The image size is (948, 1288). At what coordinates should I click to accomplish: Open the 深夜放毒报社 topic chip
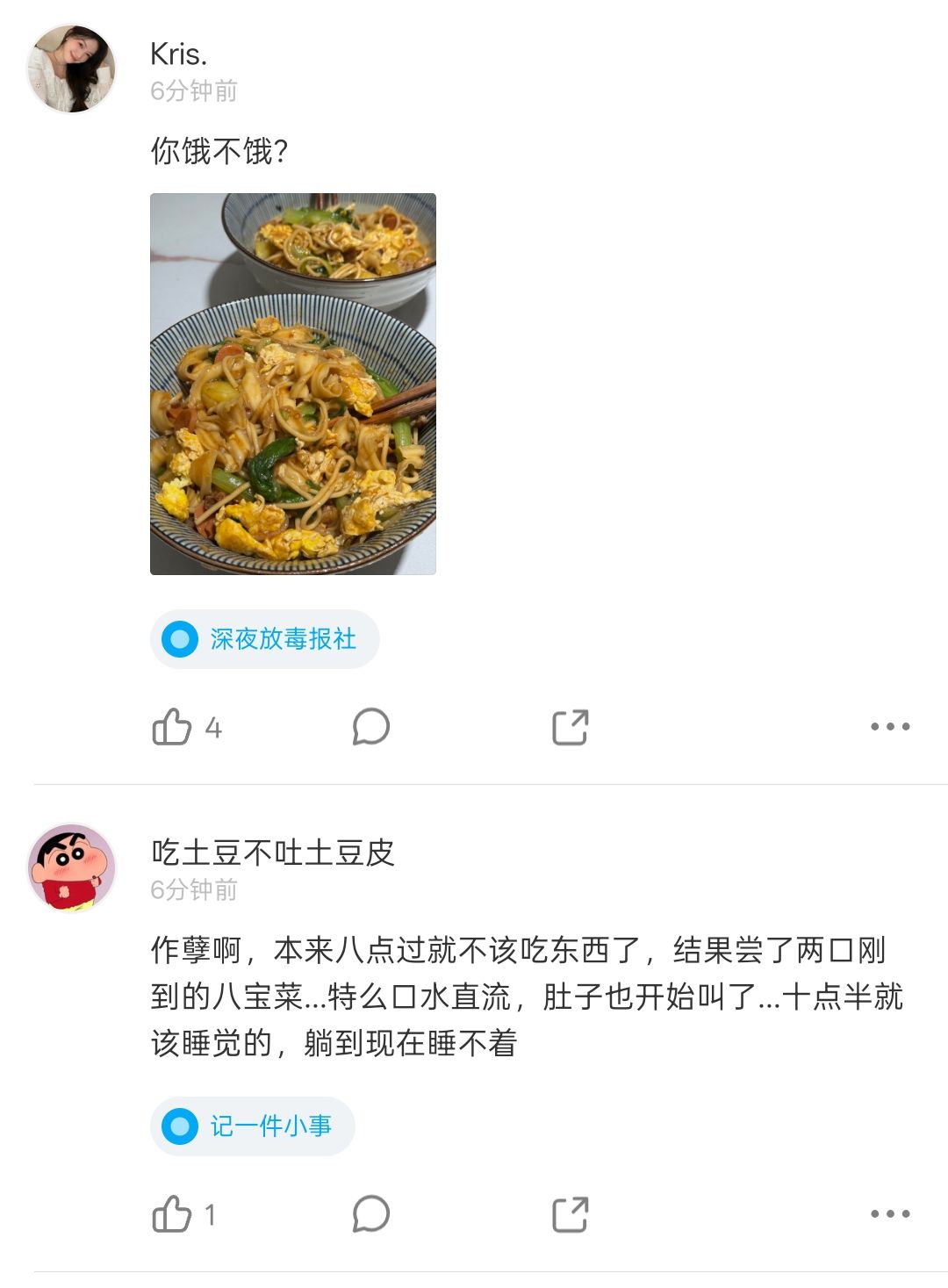[x=265, y=639]
